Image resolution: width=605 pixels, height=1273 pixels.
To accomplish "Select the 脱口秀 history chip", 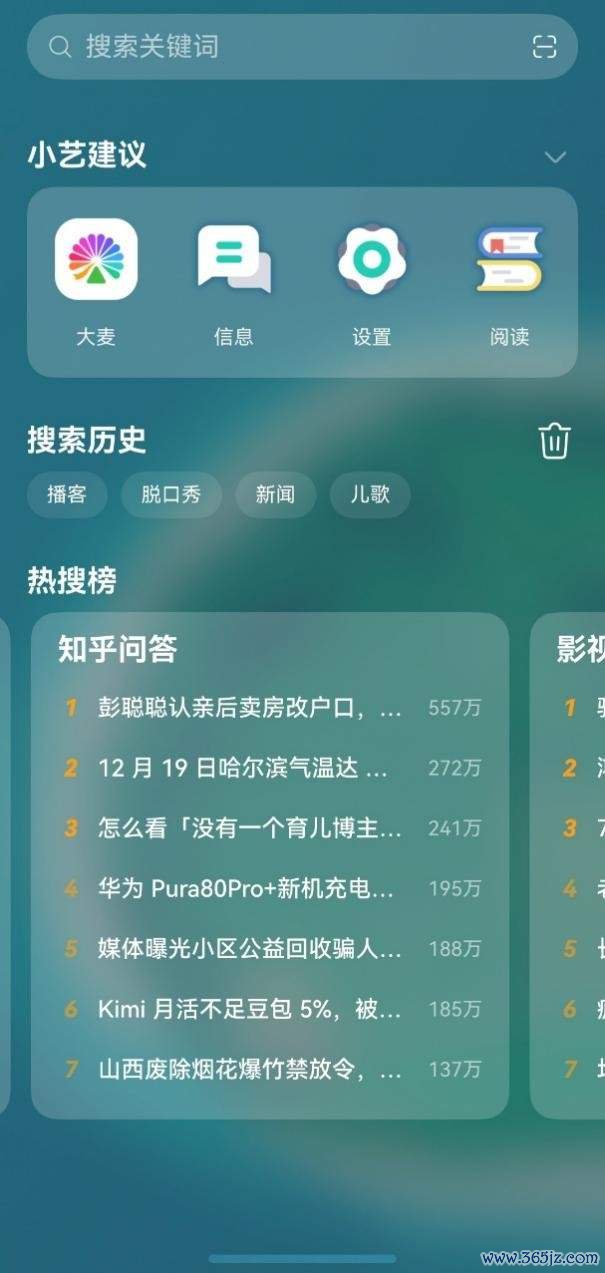I will [171, 495].
